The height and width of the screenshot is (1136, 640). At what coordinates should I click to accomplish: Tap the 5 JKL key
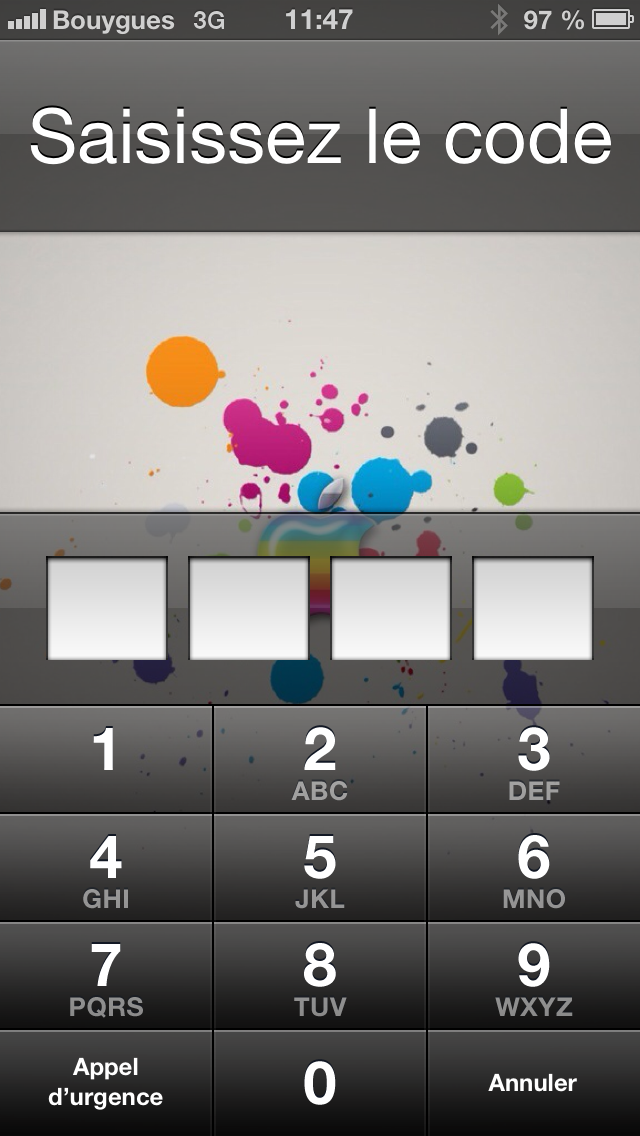coord(320,867)
